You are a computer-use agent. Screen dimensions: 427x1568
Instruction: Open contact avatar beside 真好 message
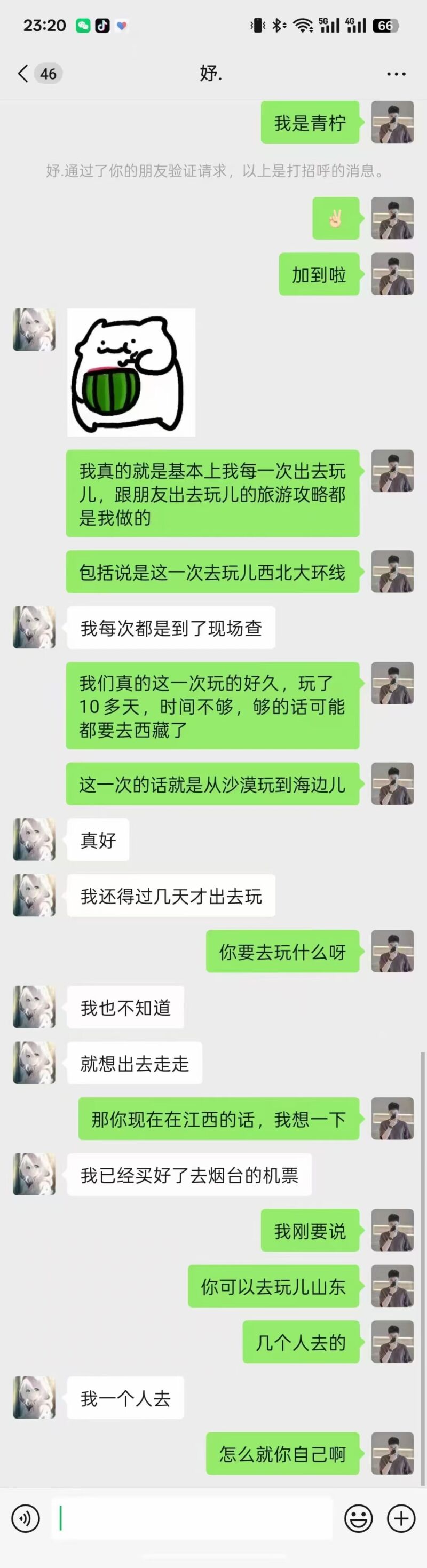(x=34, y=840)
